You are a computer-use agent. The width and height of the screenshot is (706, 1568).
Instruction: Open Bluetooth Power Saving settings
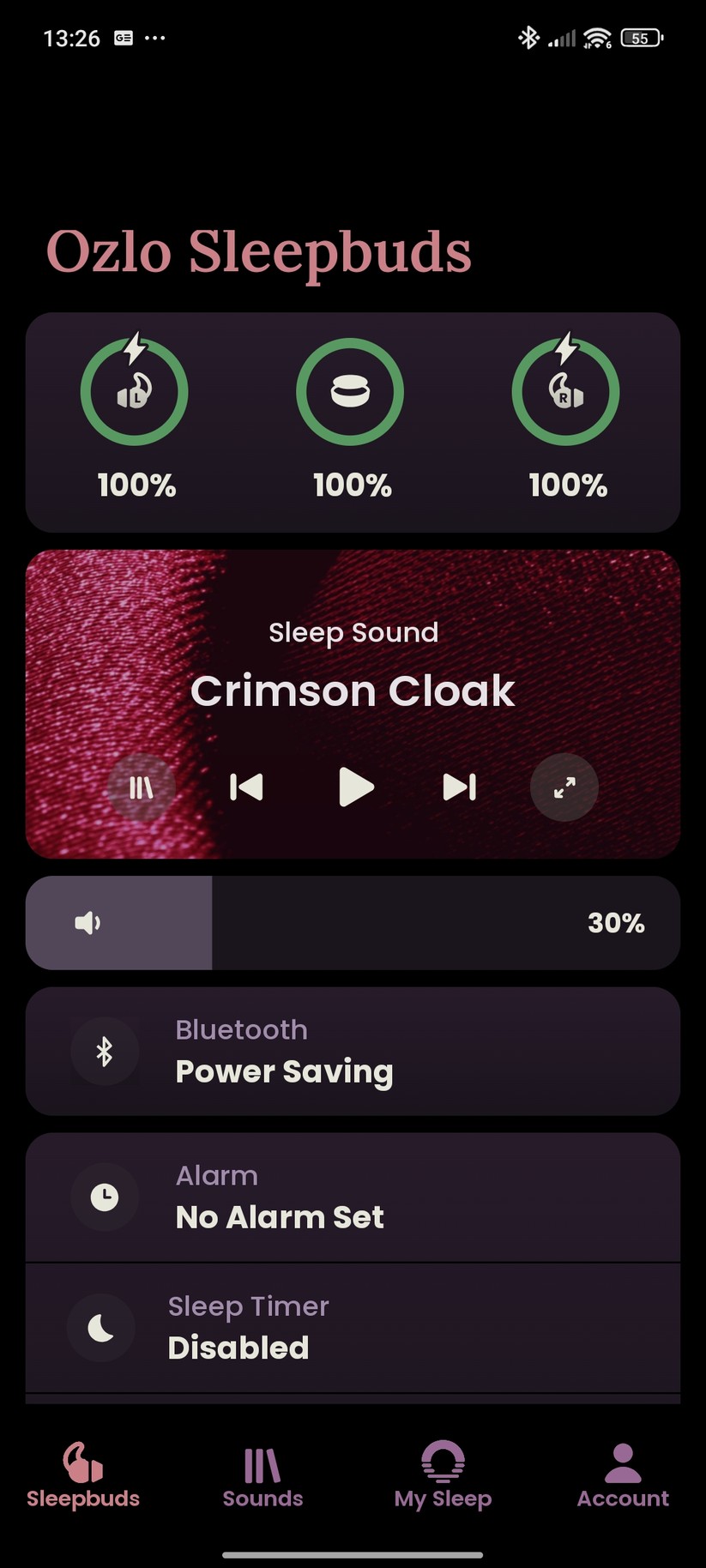[x=353, y=1050]
